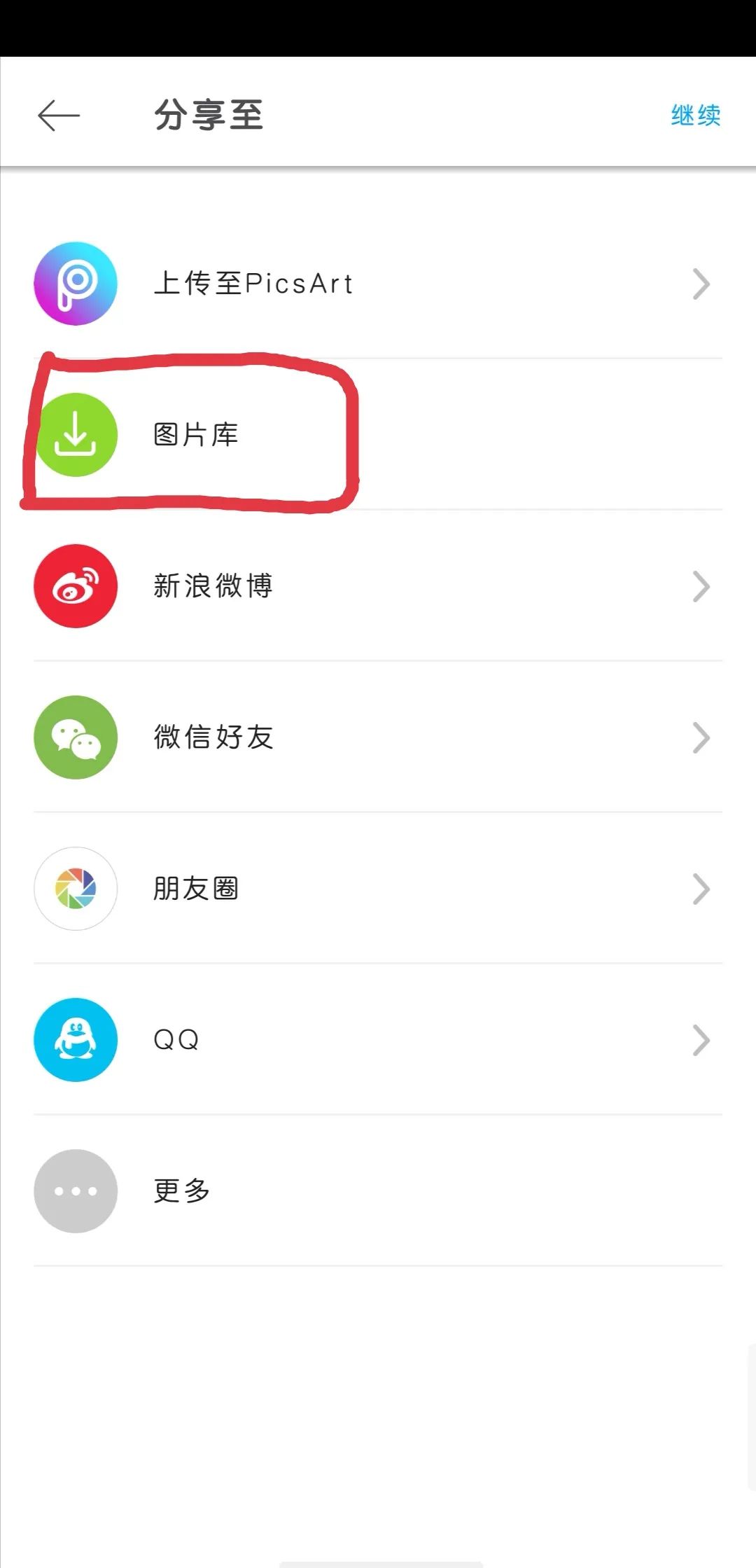Open QQ options via the right-facing chevron
This screenshot has height=1568, width=756.
click(x=701, y=1040)
